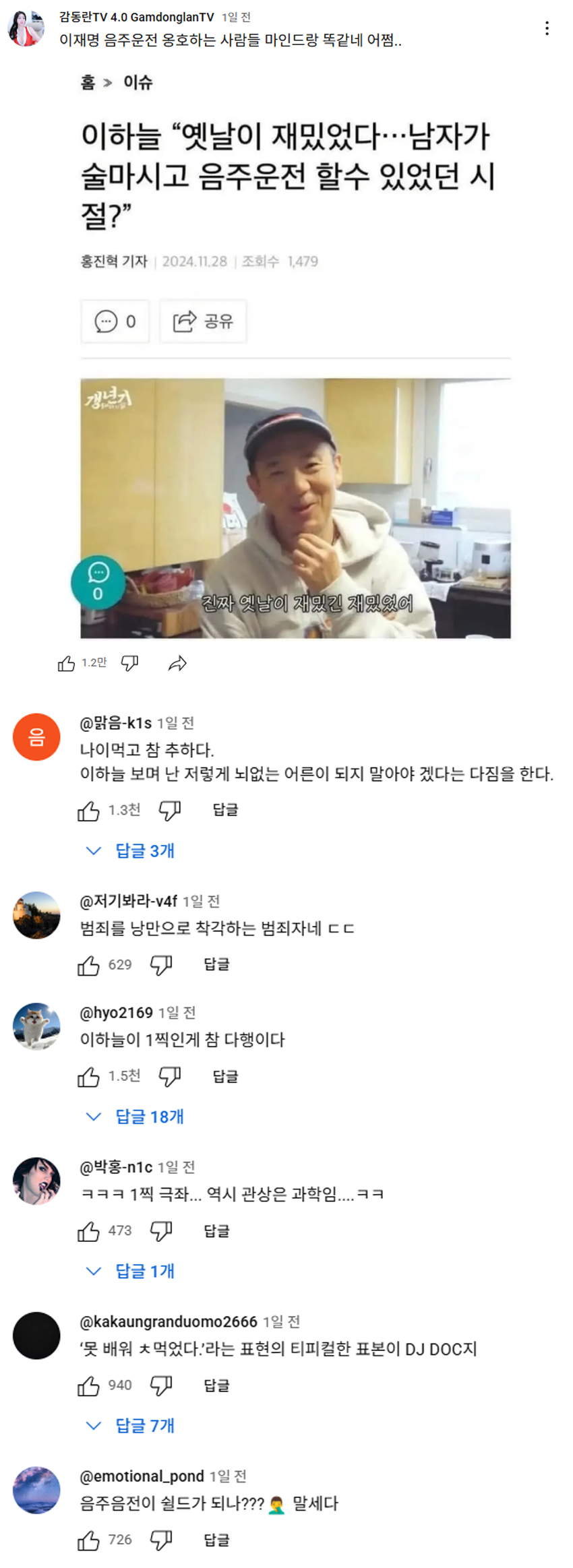Reply to @맑음-k1s's comment

coord(225,810)
